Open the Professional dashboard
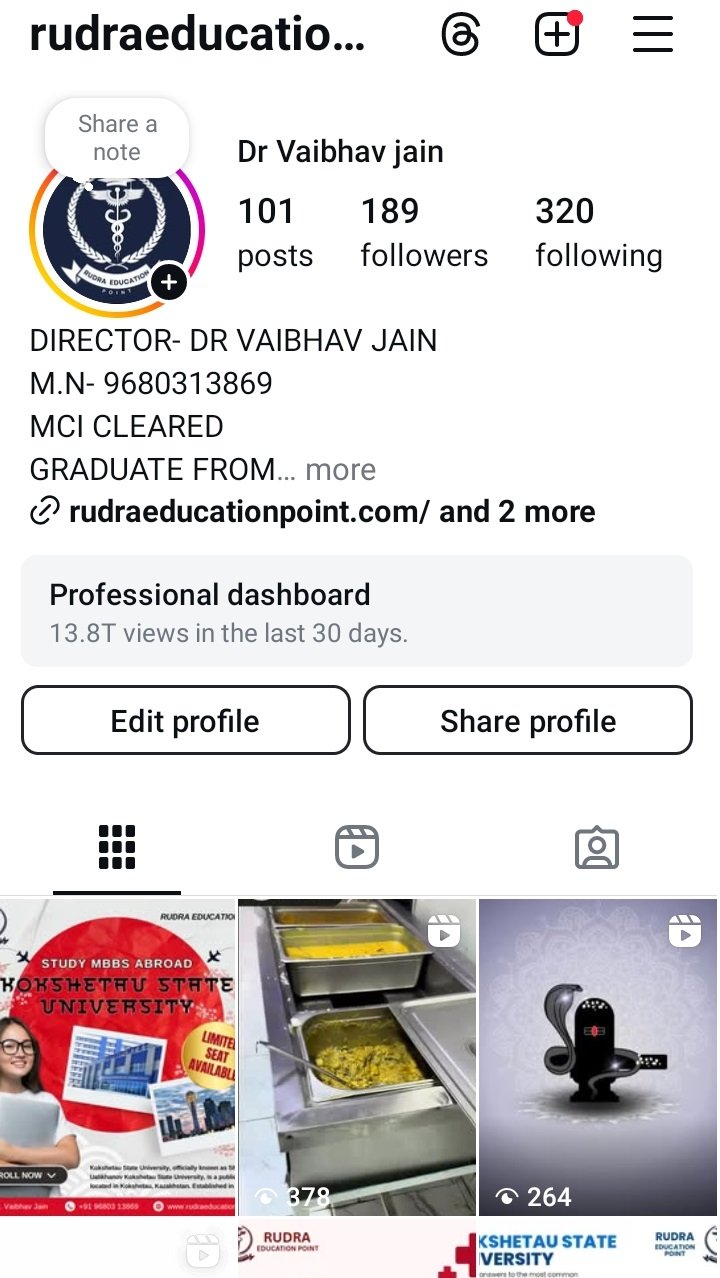The width and height of the screenshot is (720, 1278). (x=356, y=611)
